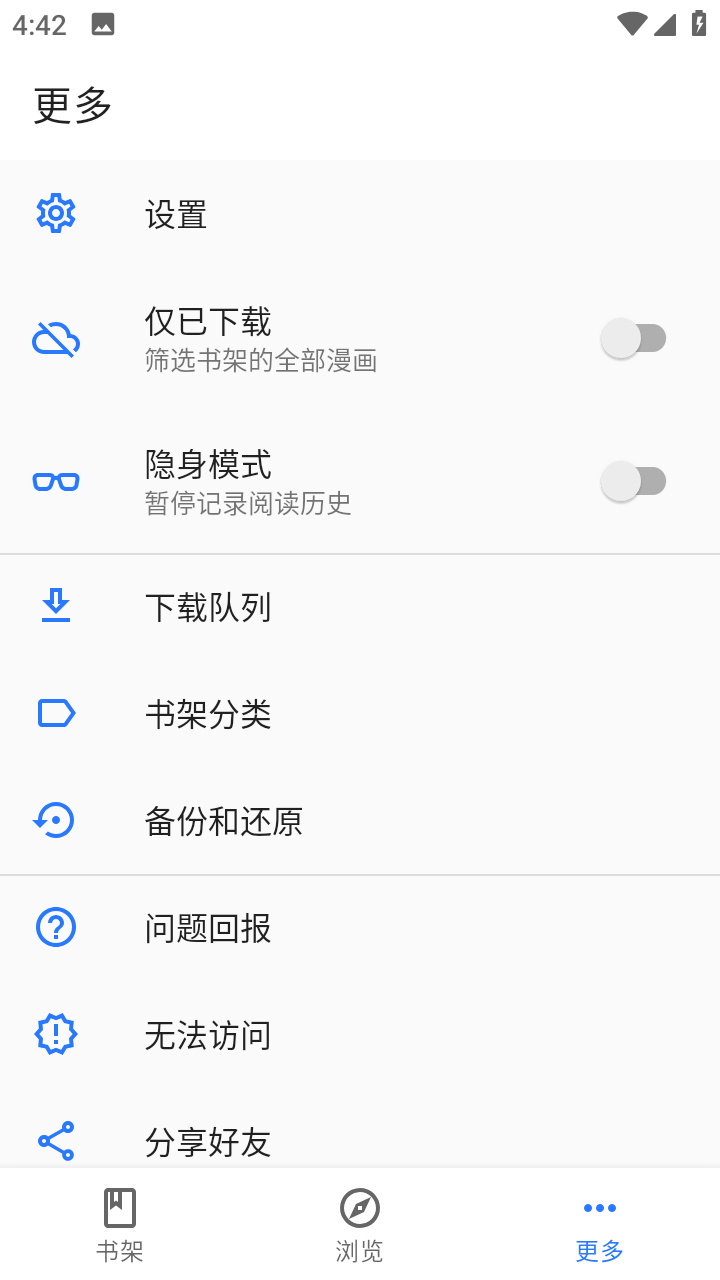Click the label icon beside 书架分类
The image size is (720, 1280).
(56, 713)
